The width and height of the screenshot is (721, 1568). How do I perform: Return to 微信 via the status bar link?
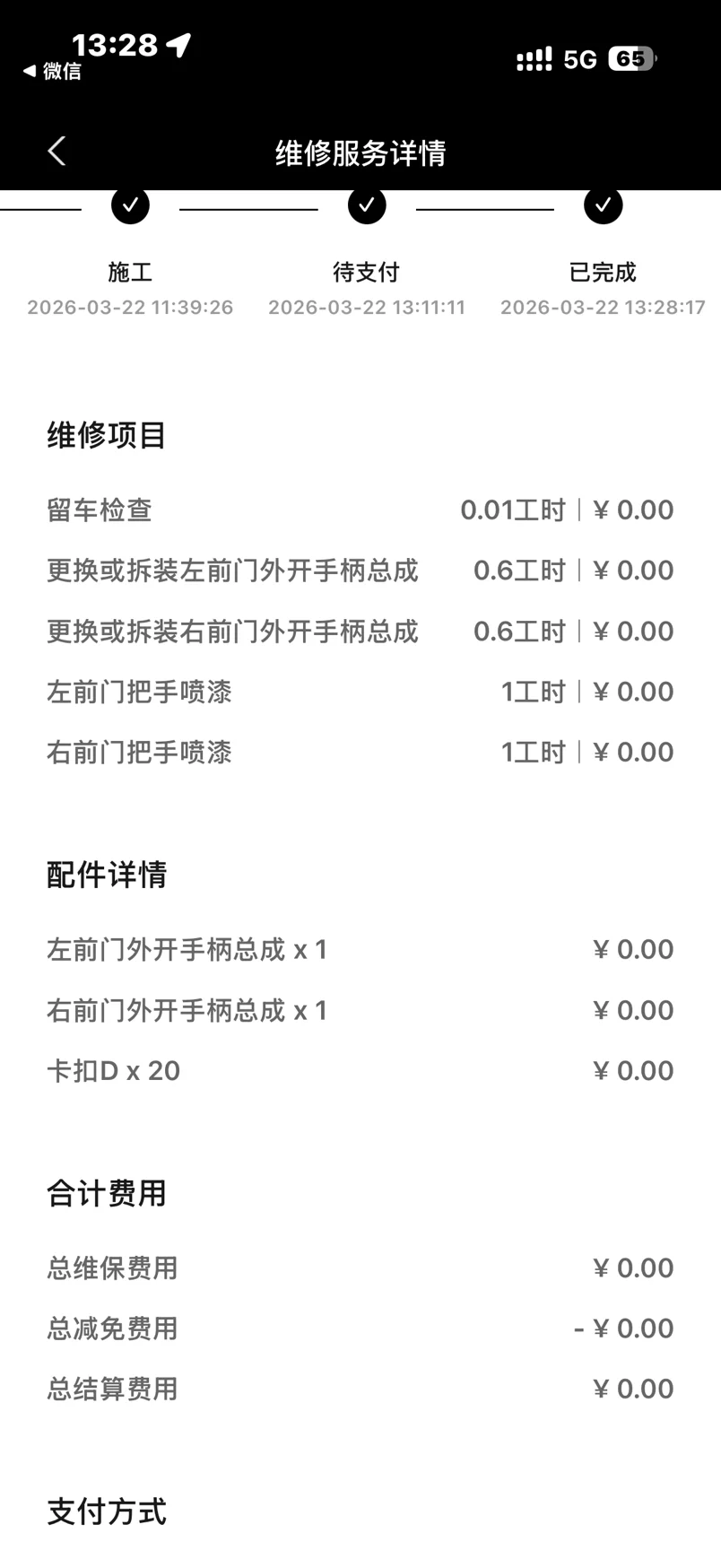(52, 71)
